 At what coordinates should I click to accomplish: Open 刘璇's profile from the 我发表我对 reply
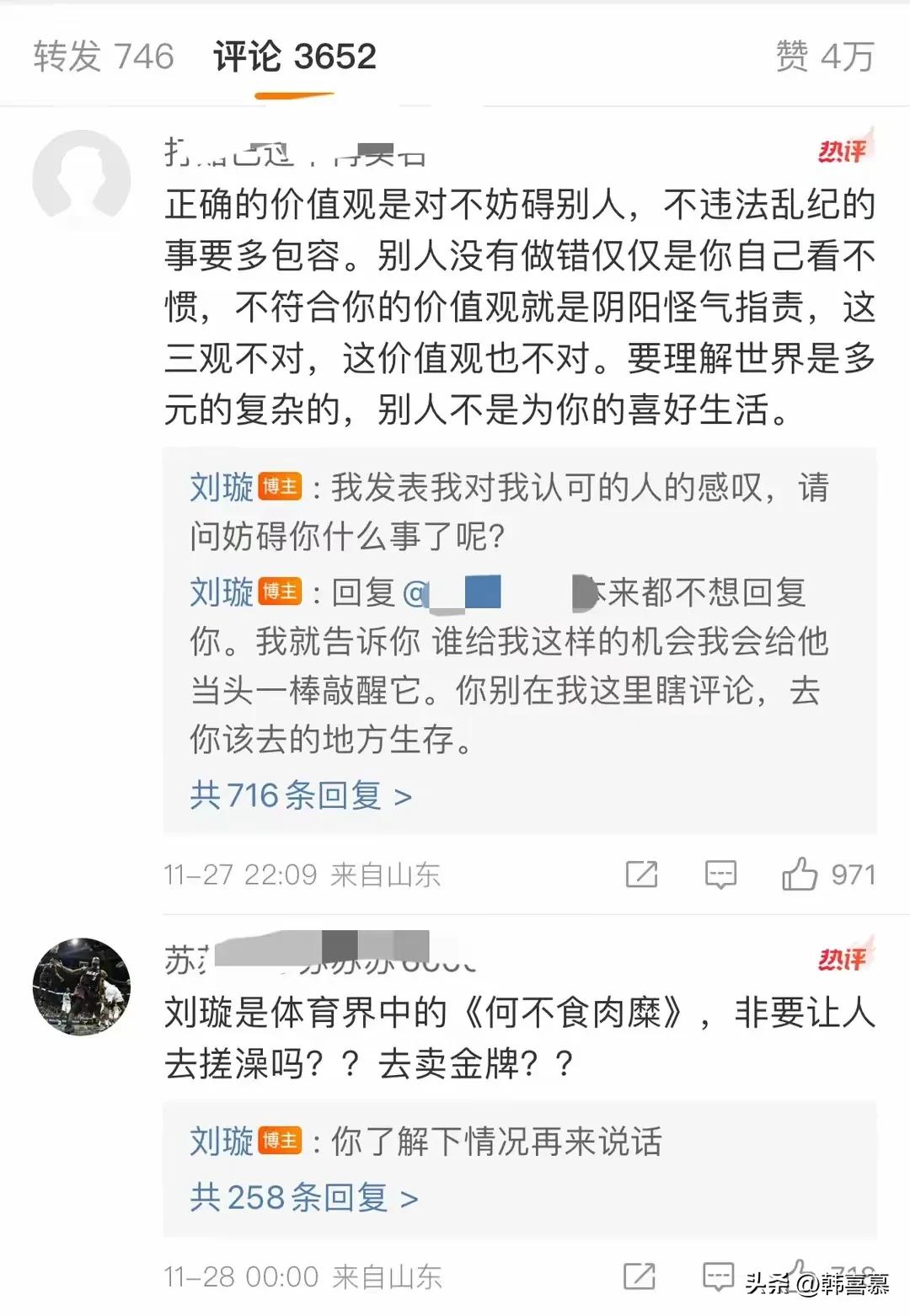click(222, 487)
